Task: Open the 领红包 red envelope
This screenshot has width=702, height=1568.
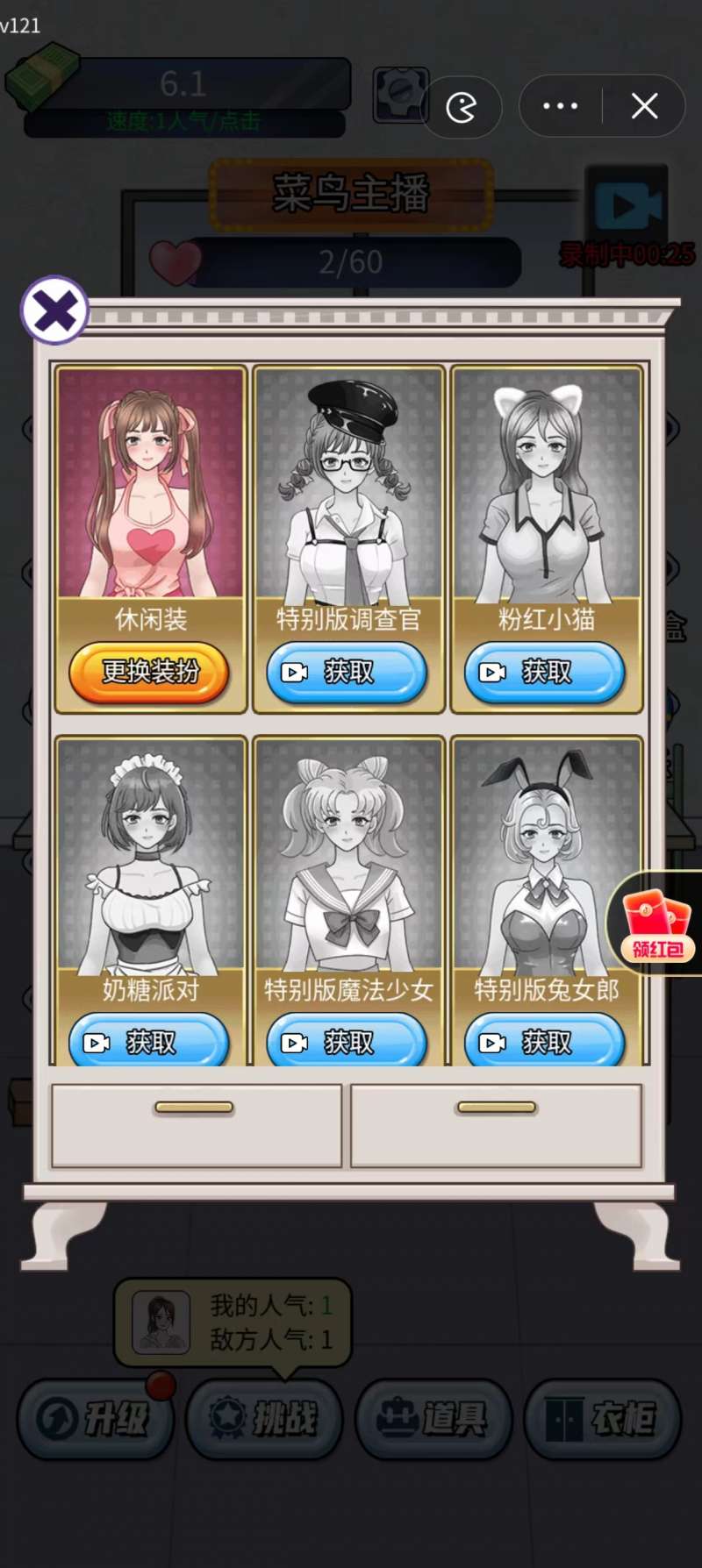Action: tap(658, 923)
